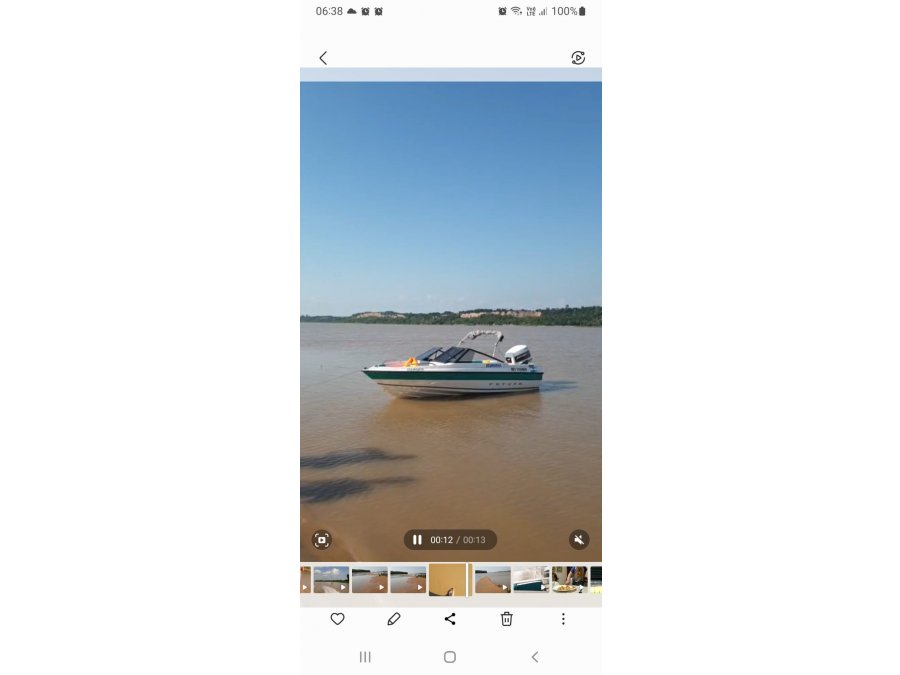Image resolution: width=900 pixels, height=675 pixels.
Task: Capture a frame from the video
Action: [x=321, y=540]
